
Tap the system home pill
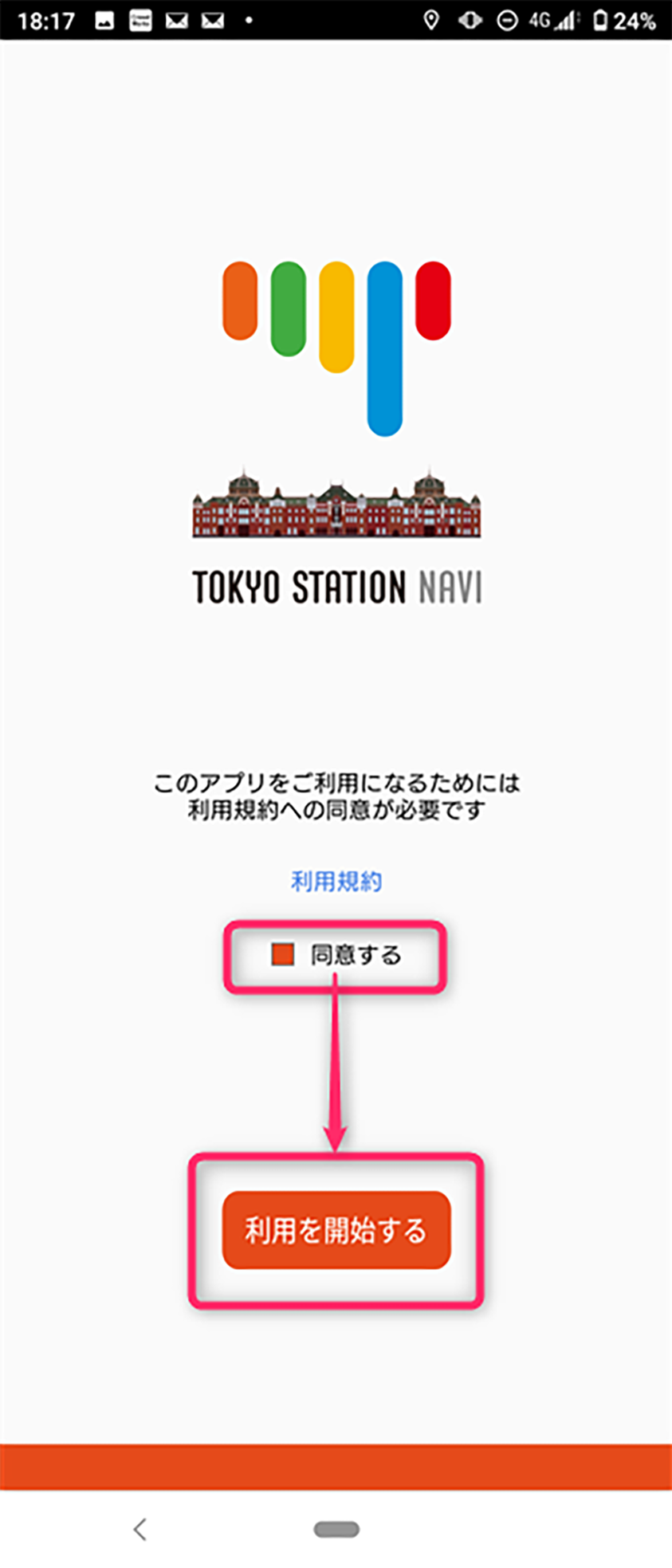coord(336,1529)
